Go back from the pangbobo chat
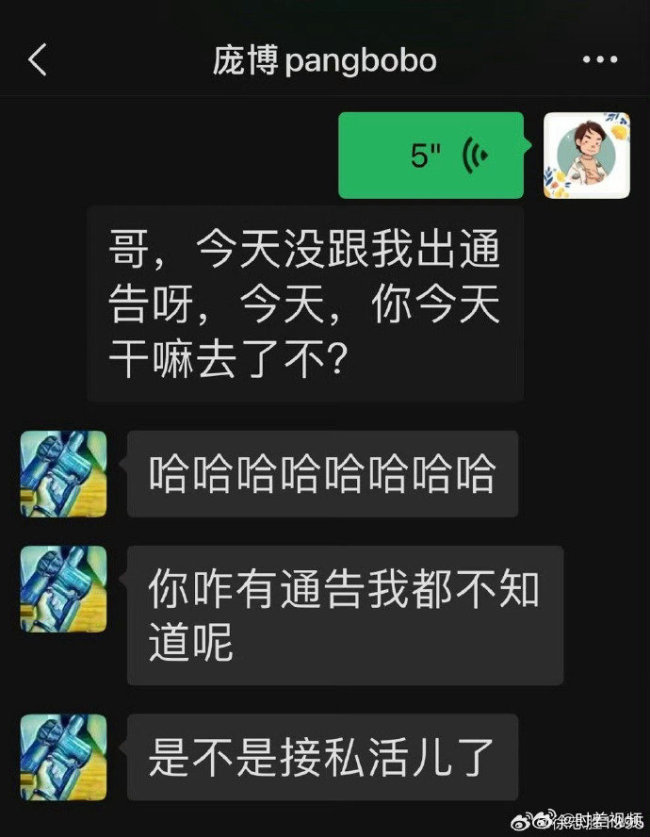The width and height of the screenshot is (650, 837). 38,60
